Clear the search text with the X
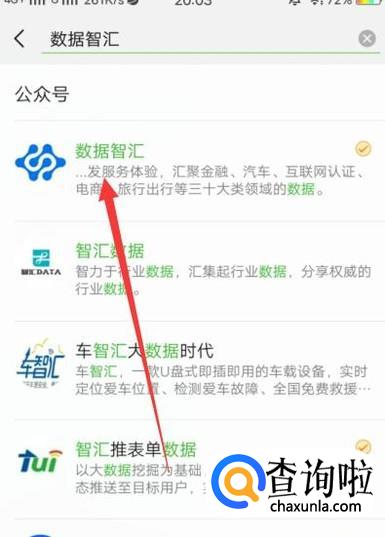385x537 pixels. [367, 38]
